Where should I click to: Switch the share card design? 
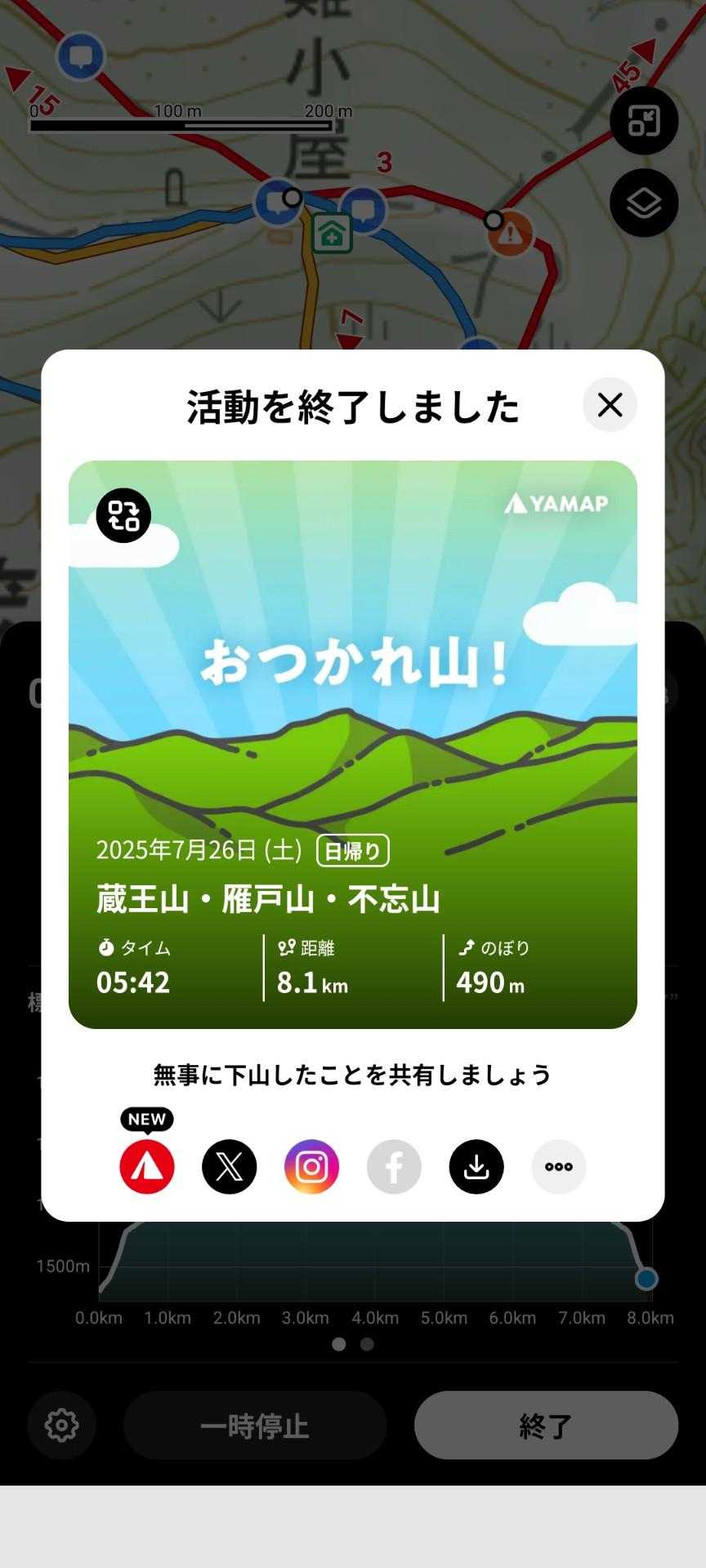pos(123,515)
